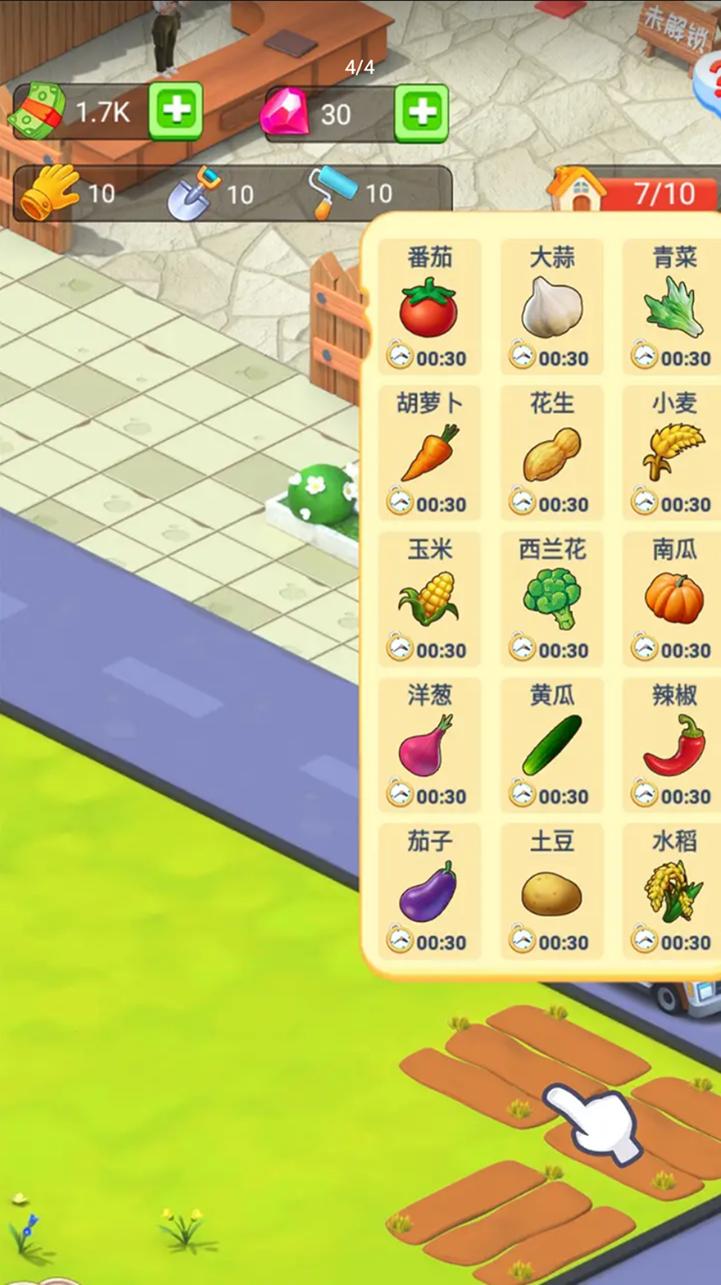
Task: Pick the 南瓜 pumpkin crop
Action: click(672, 598)
